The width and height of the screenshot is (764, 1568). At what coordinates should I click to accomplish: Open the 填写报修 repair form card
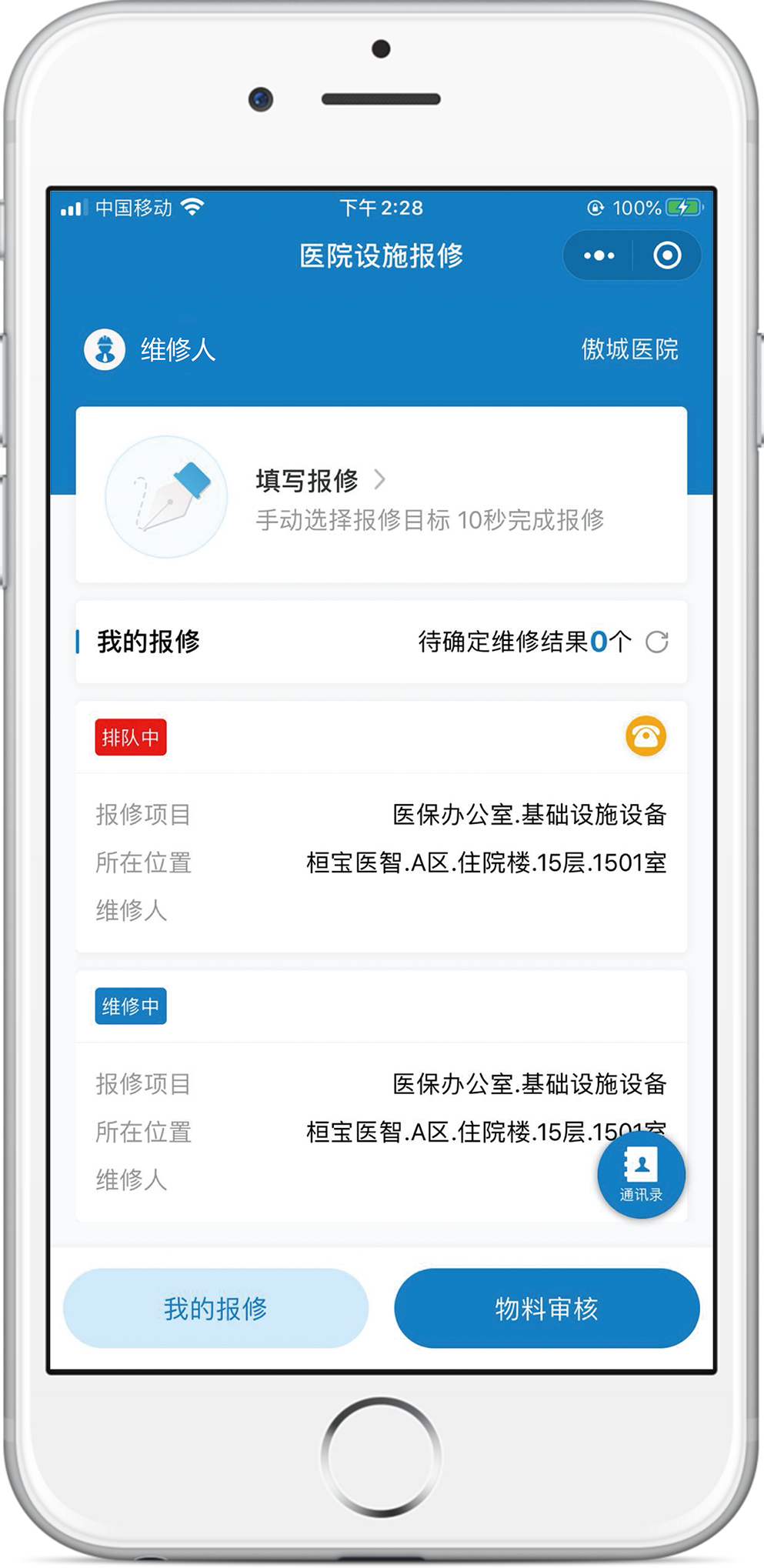click(381, 495)
